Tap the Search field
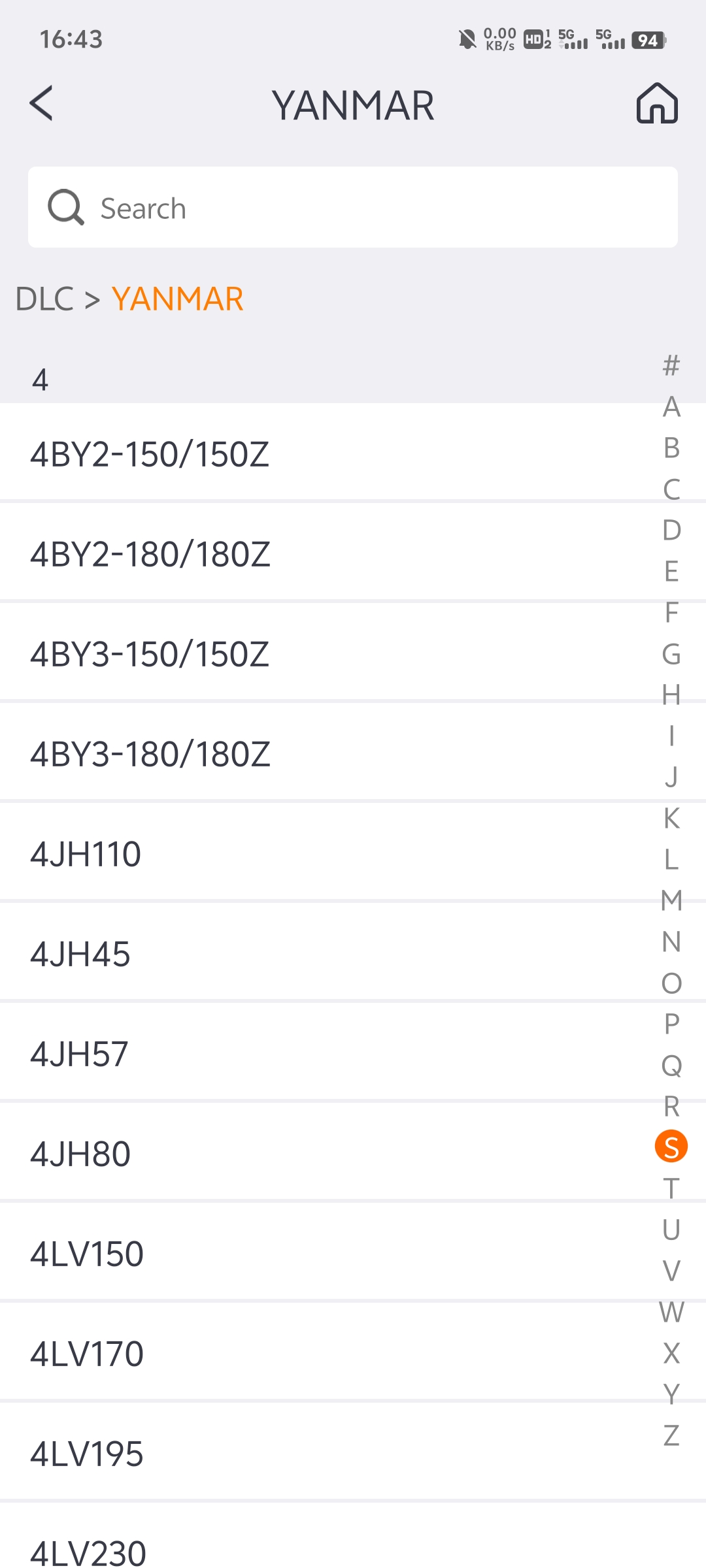This screenshot has height=1568, width=706. pyautogui.click(x=353, y=208)
